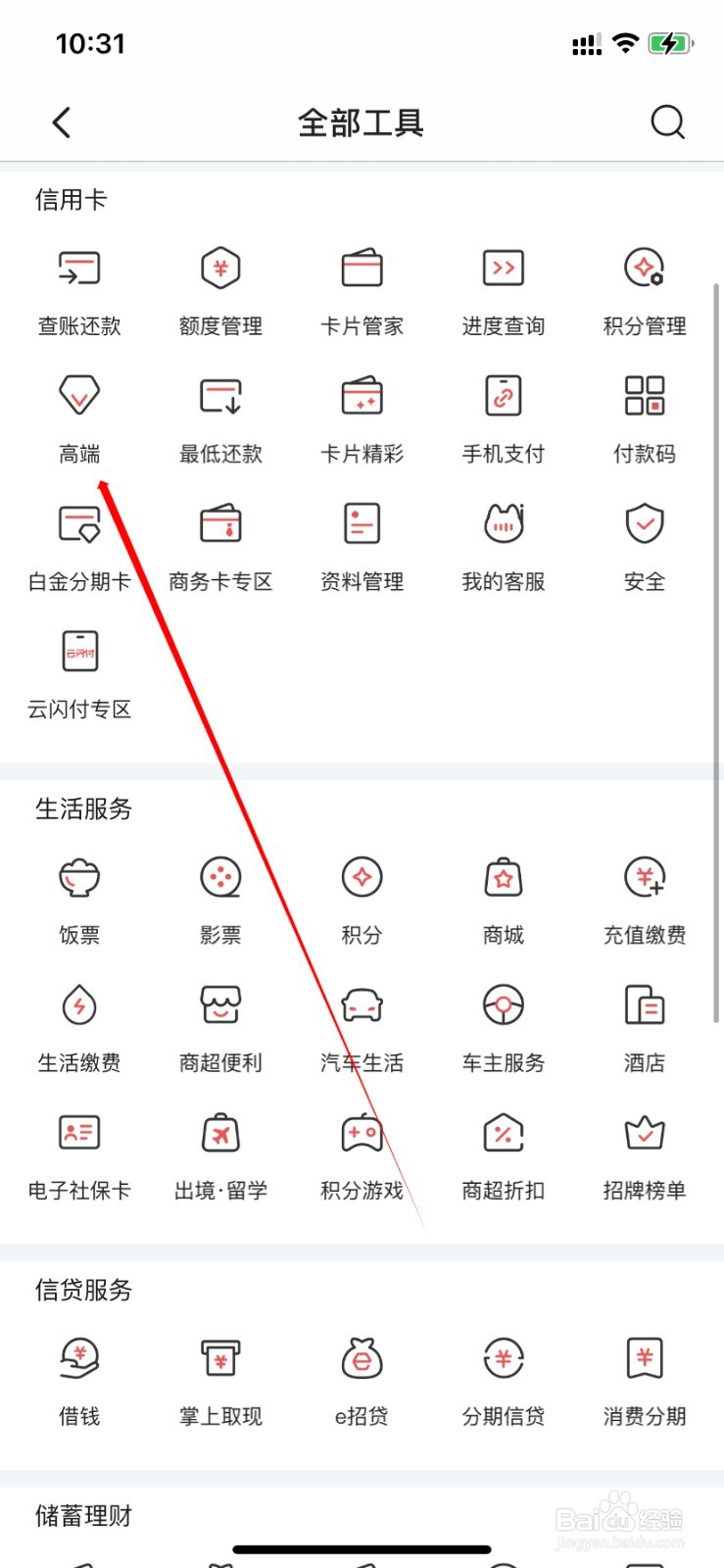Select the 高端 premium card service
Screen dimensions: 724x1568
(78, 416)
